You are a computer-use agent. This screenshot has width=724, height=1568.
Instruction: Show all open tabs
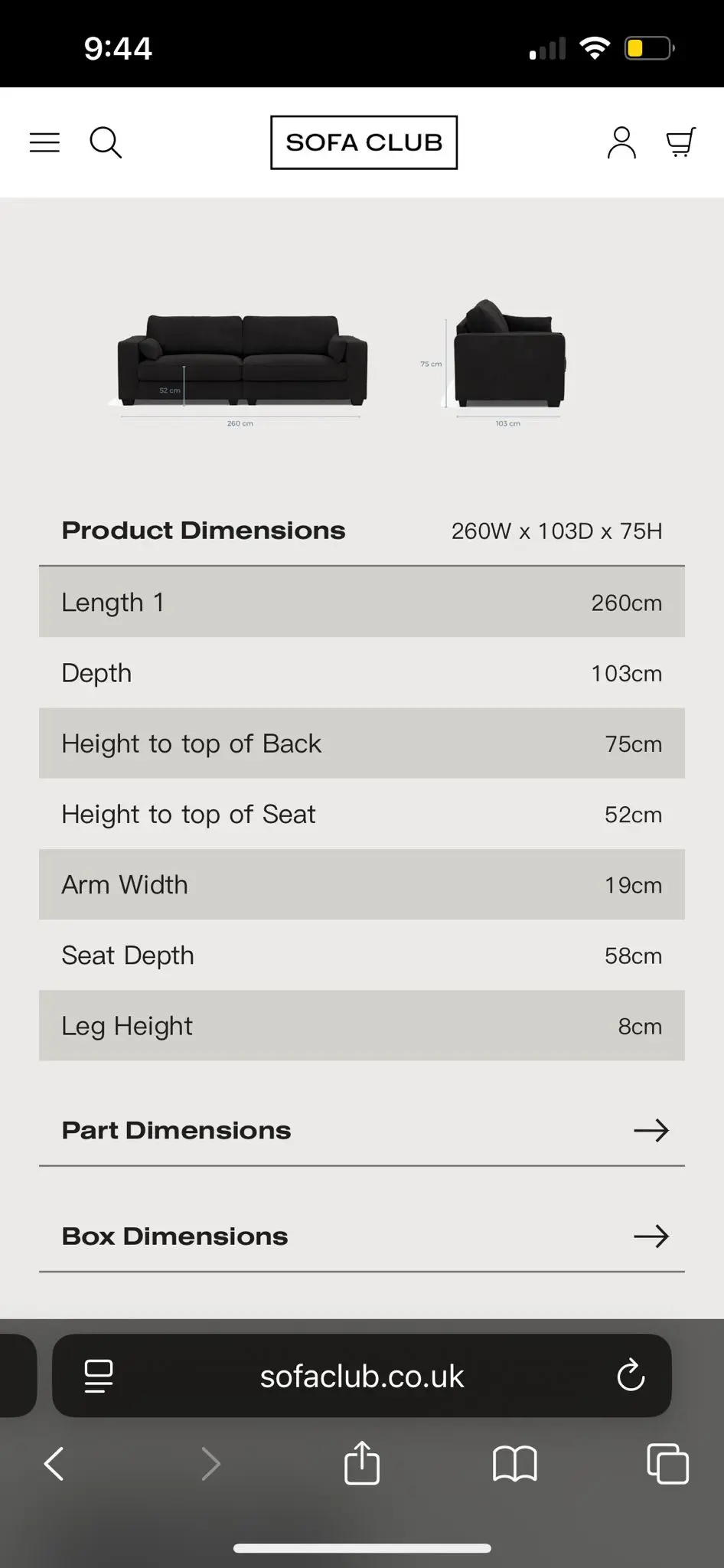pyautogui.click(x=667, y=1464)
